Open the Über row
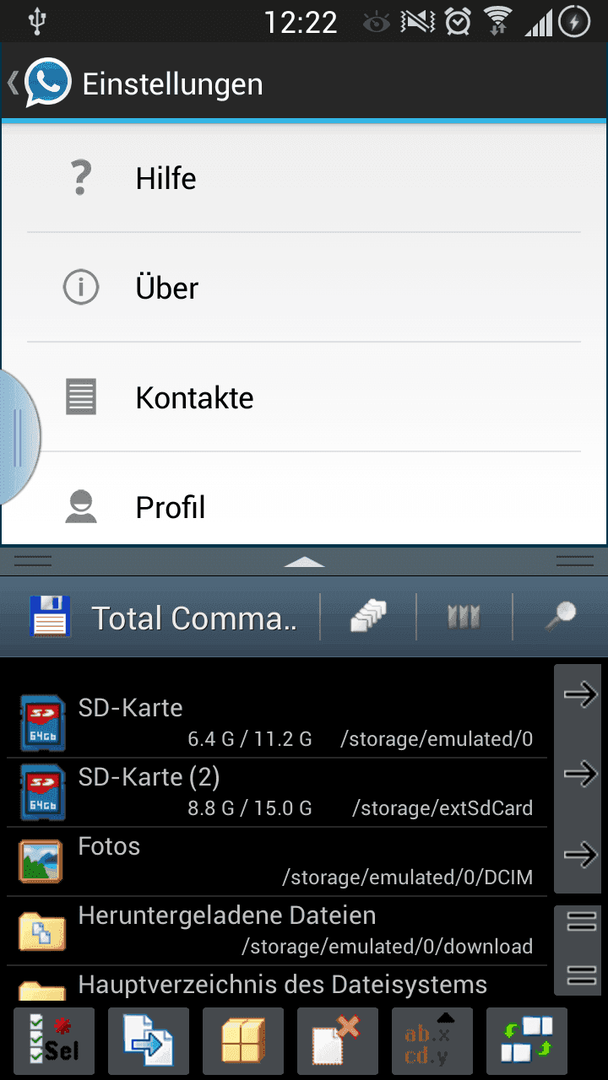Image resolution: width=608 pixels, height=1080 pixels. tap(304, 287)
